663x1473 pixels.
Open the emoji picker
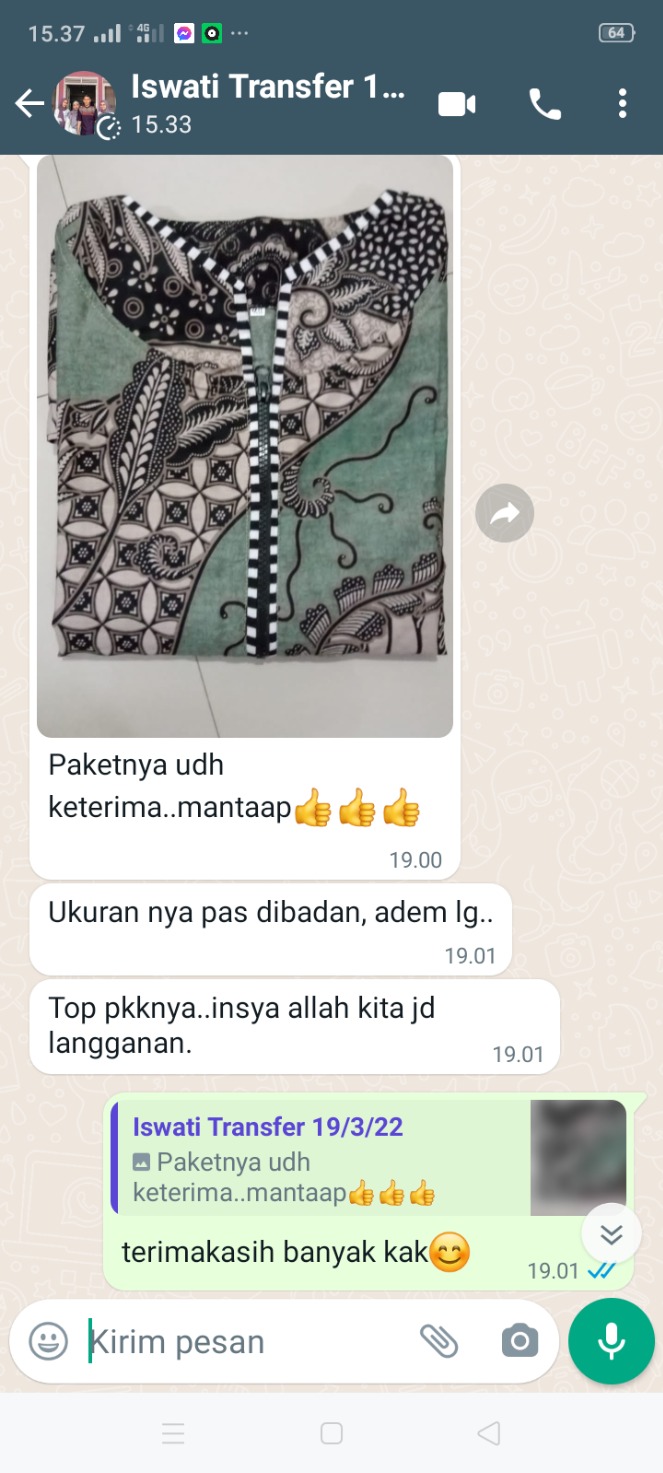coord(48,1341)
